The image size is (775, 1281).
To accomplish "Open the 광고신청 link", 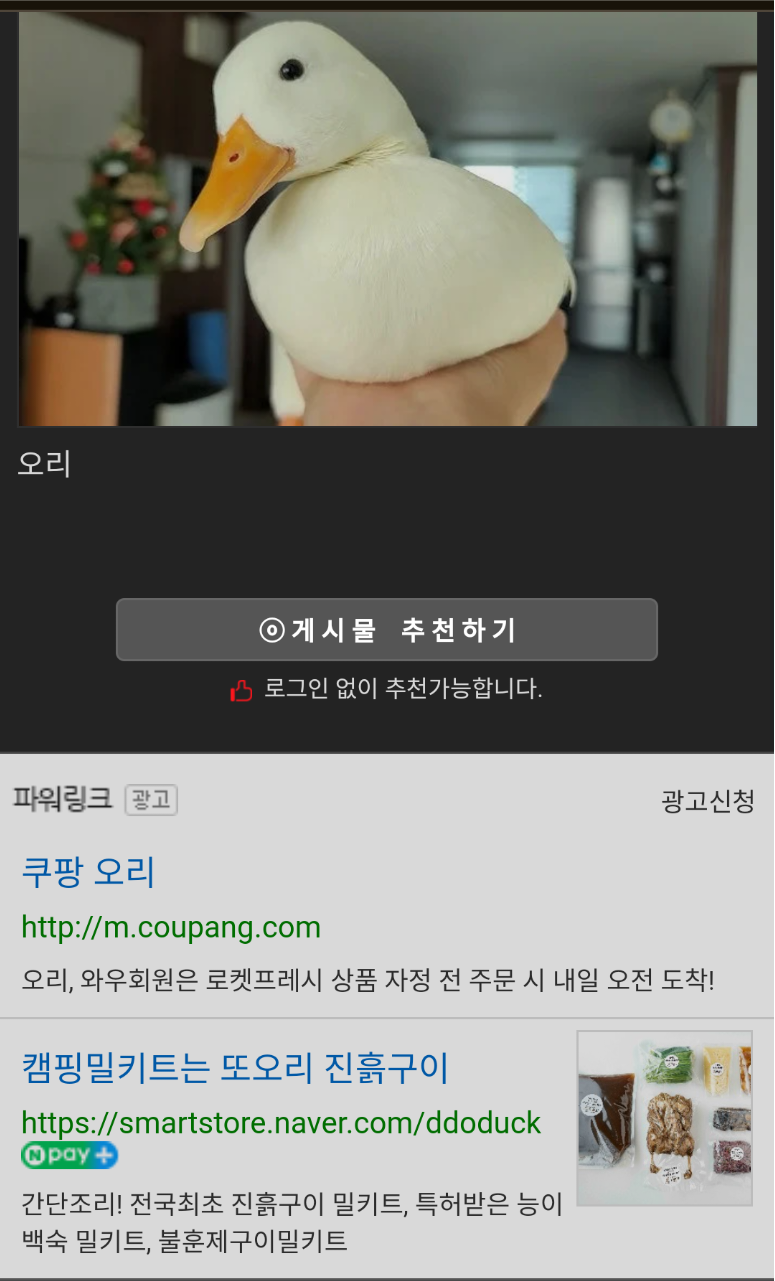I will [x=707, y=801].
